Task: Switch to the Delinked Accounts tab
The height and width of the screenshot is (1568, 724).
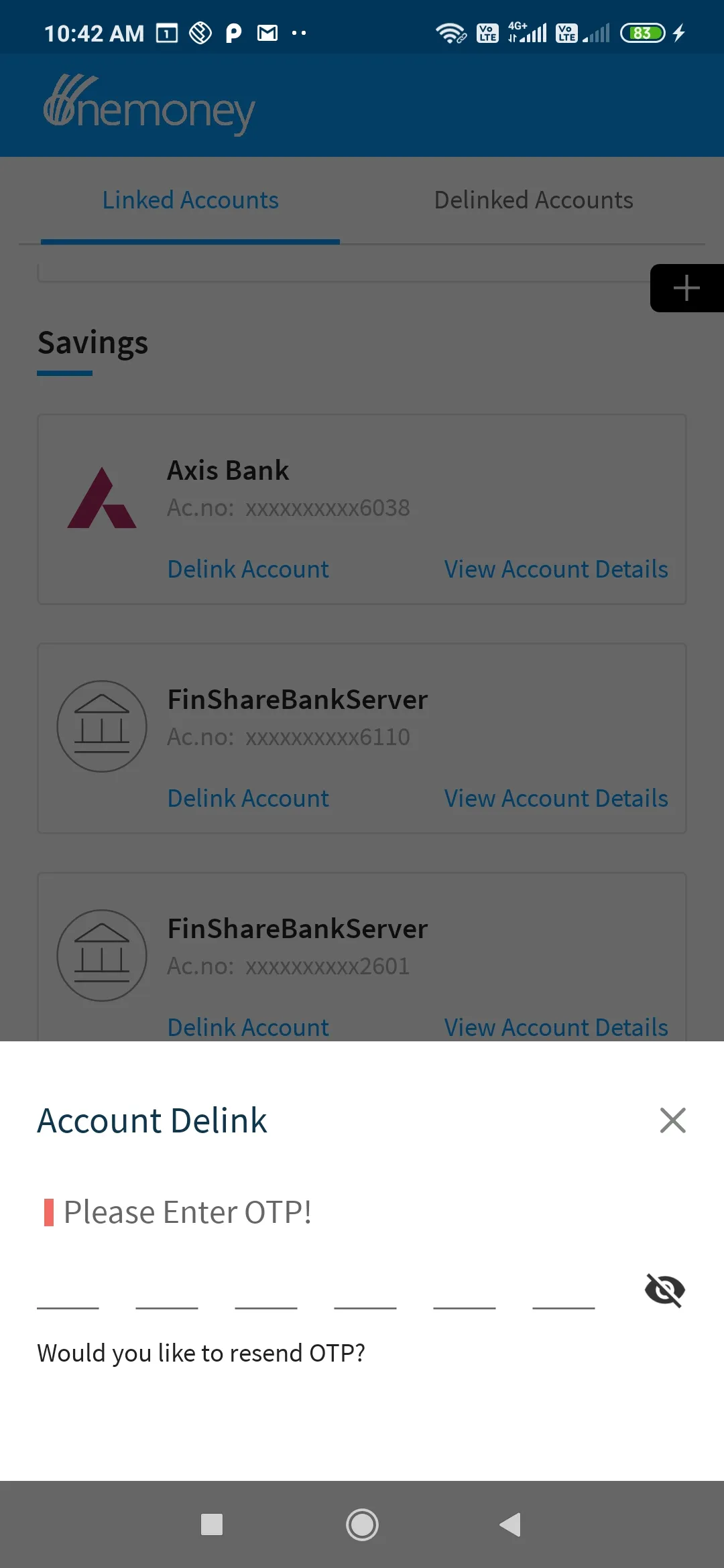Action: tap(533, 199)
